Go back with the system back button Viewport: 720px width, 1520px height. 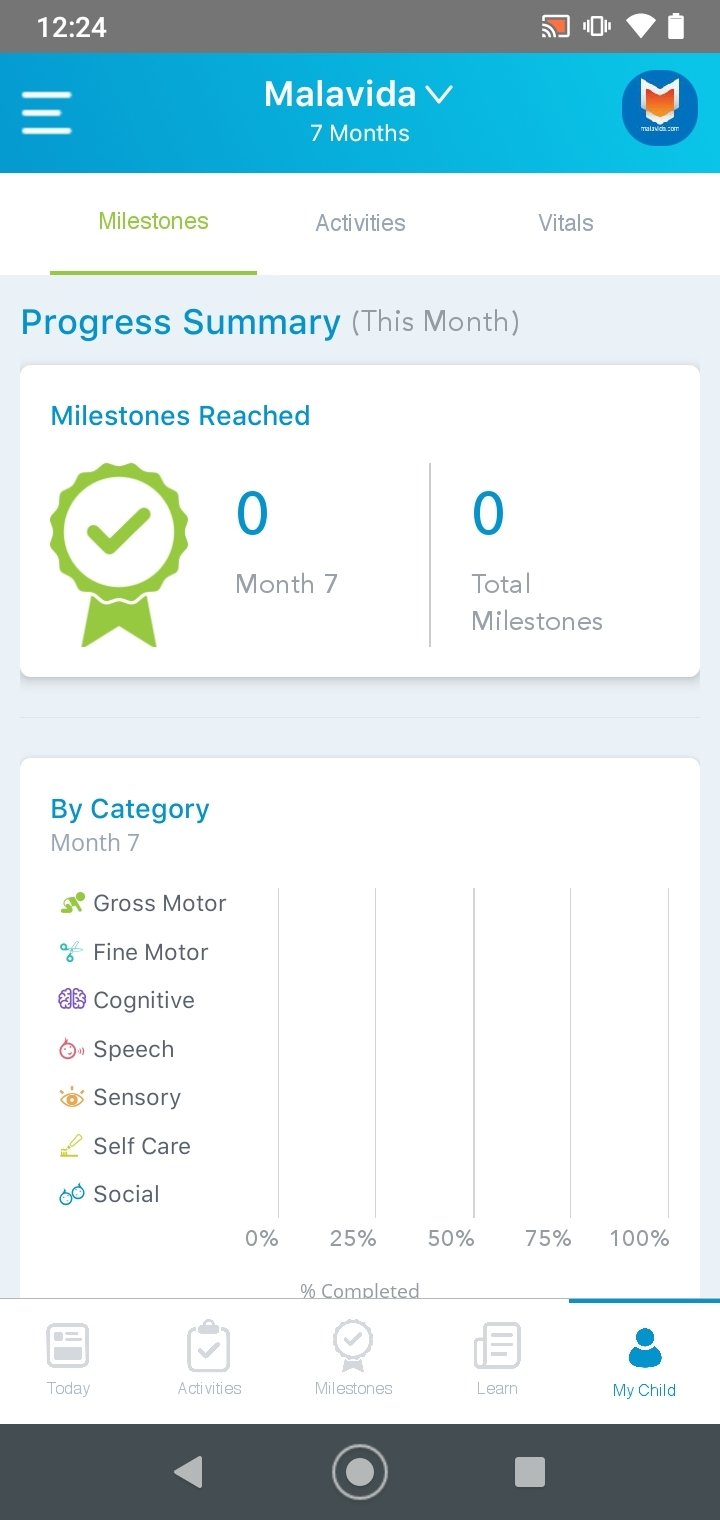[x=188, y=1471]
